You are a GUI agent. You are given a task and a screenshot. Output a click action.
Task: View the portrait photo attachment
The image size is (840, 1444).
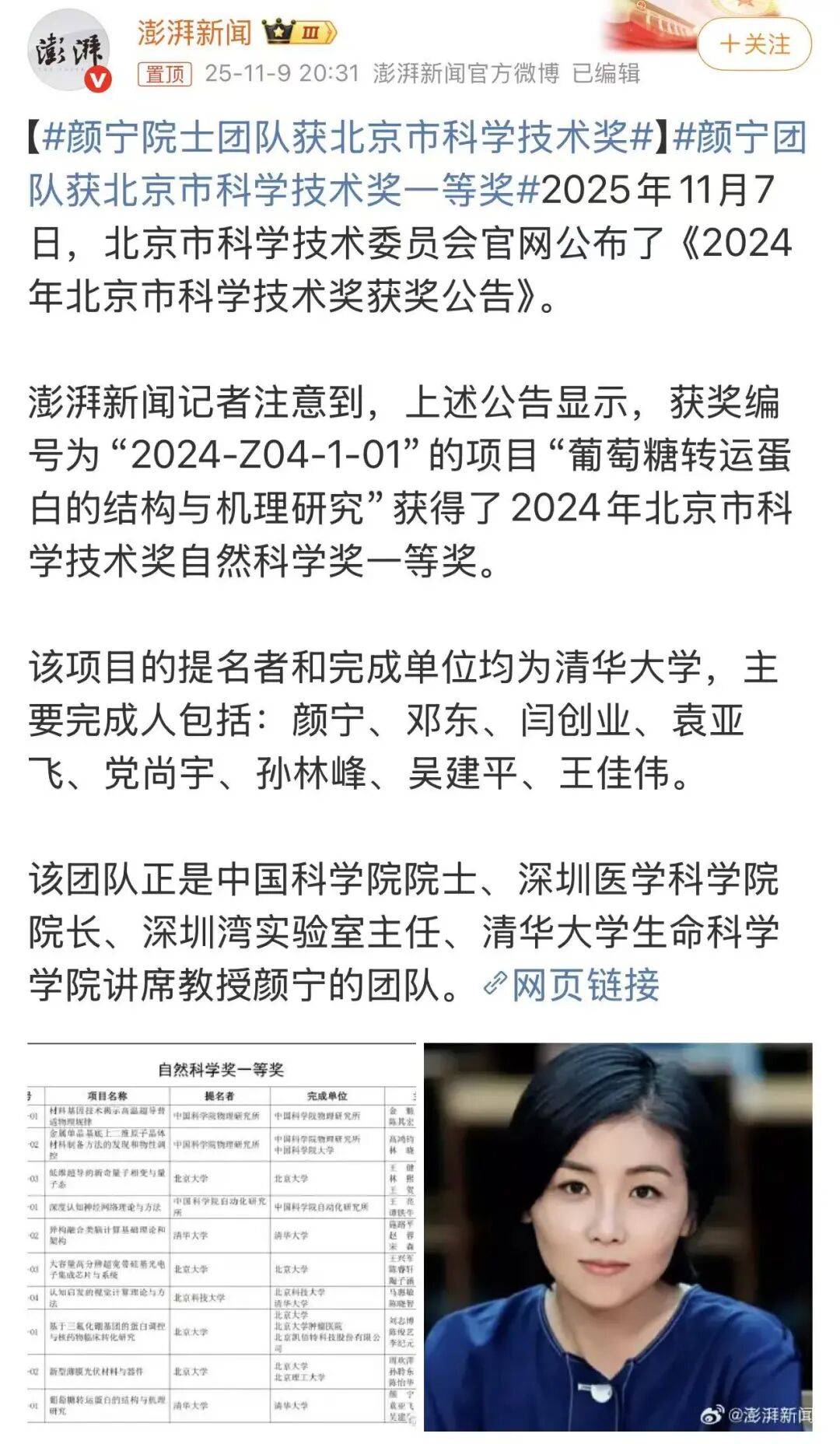pos(618,1236)
